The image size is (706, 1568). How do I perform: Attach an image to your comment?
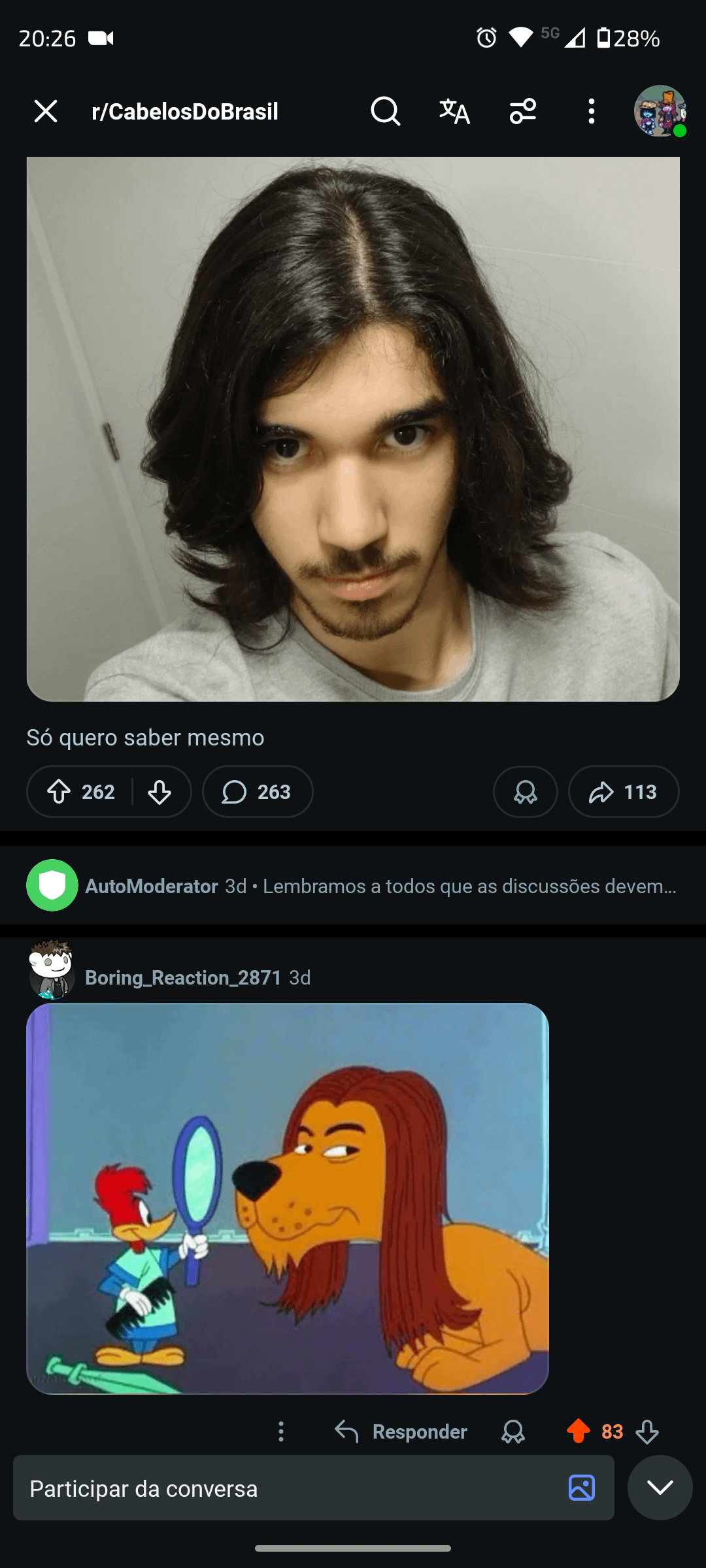[x=581, y=1488]
